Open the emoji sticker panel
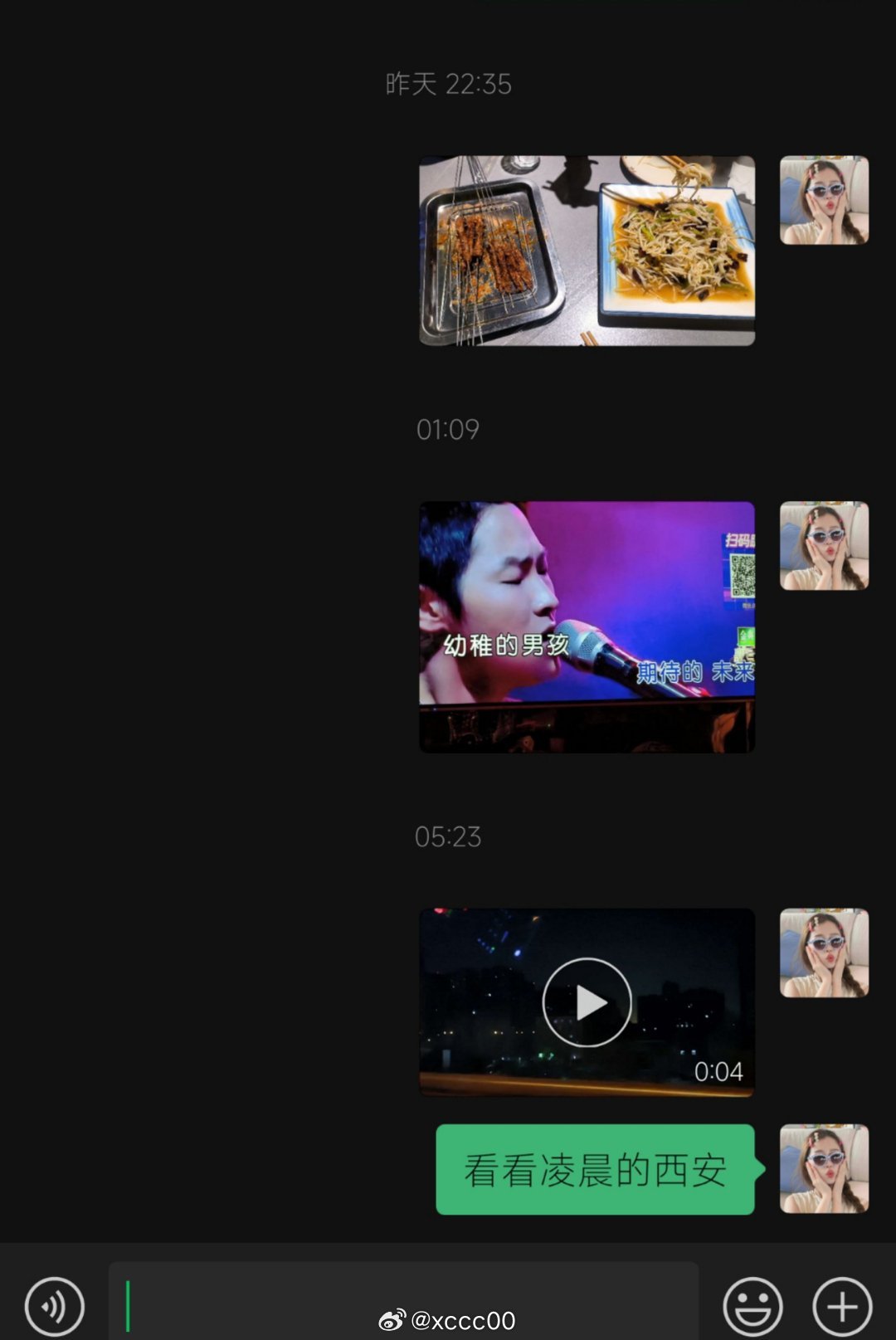The width and height of the screenshot is (896, 1340). click(752, 1306)
